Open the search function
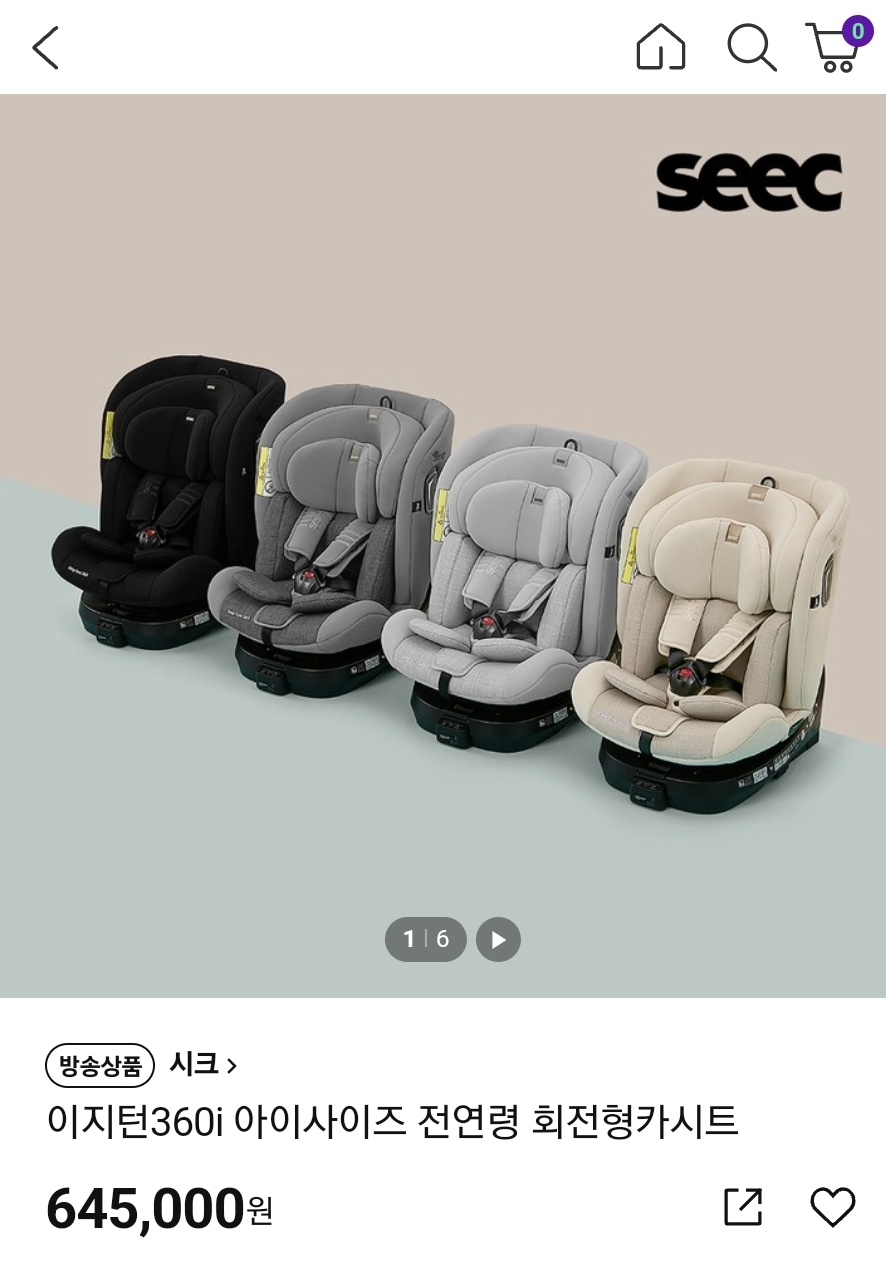This screenshot has width=886, height=1263. click(x=751, y=47)
